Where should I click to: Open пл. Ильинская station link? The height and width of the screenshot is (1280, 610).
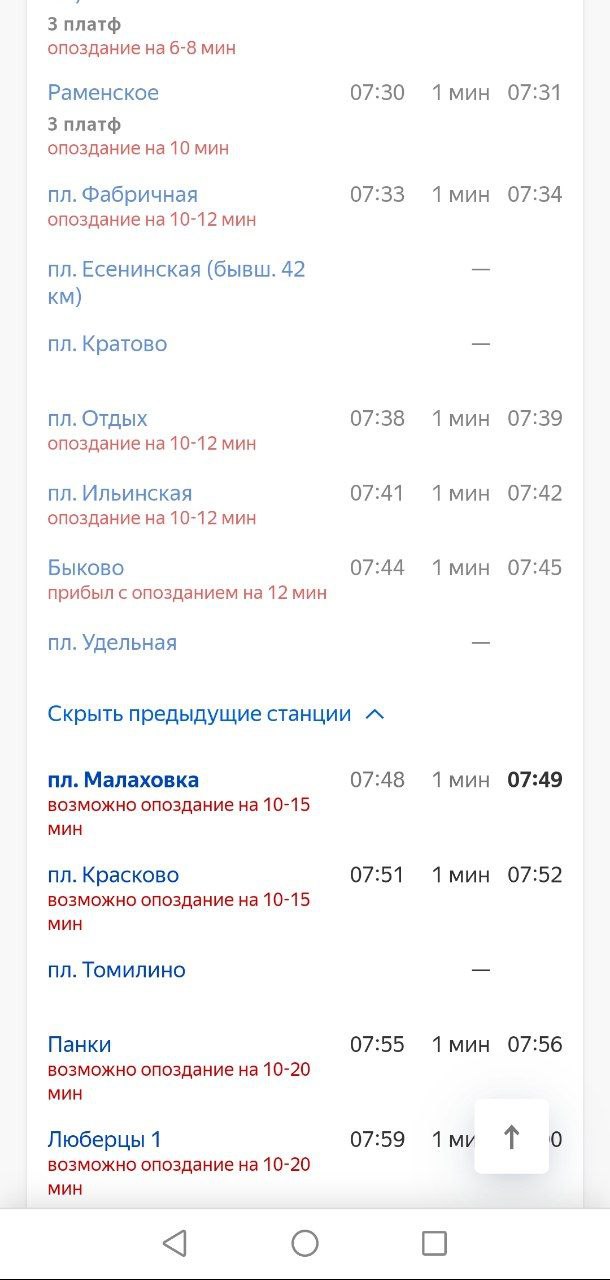point(120,493)
